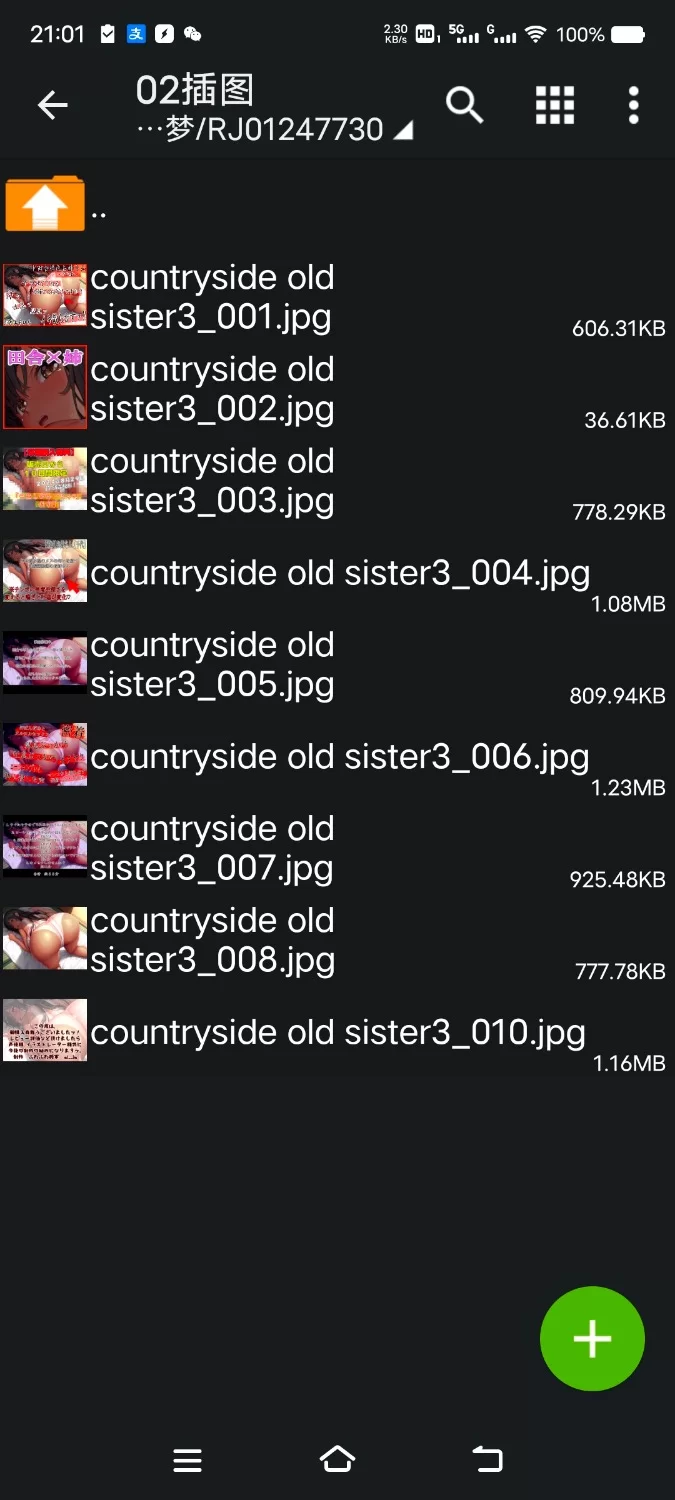The image size is (675, 1500).
Task: Switch to grid view layout
Action: (x=554, y=105)
